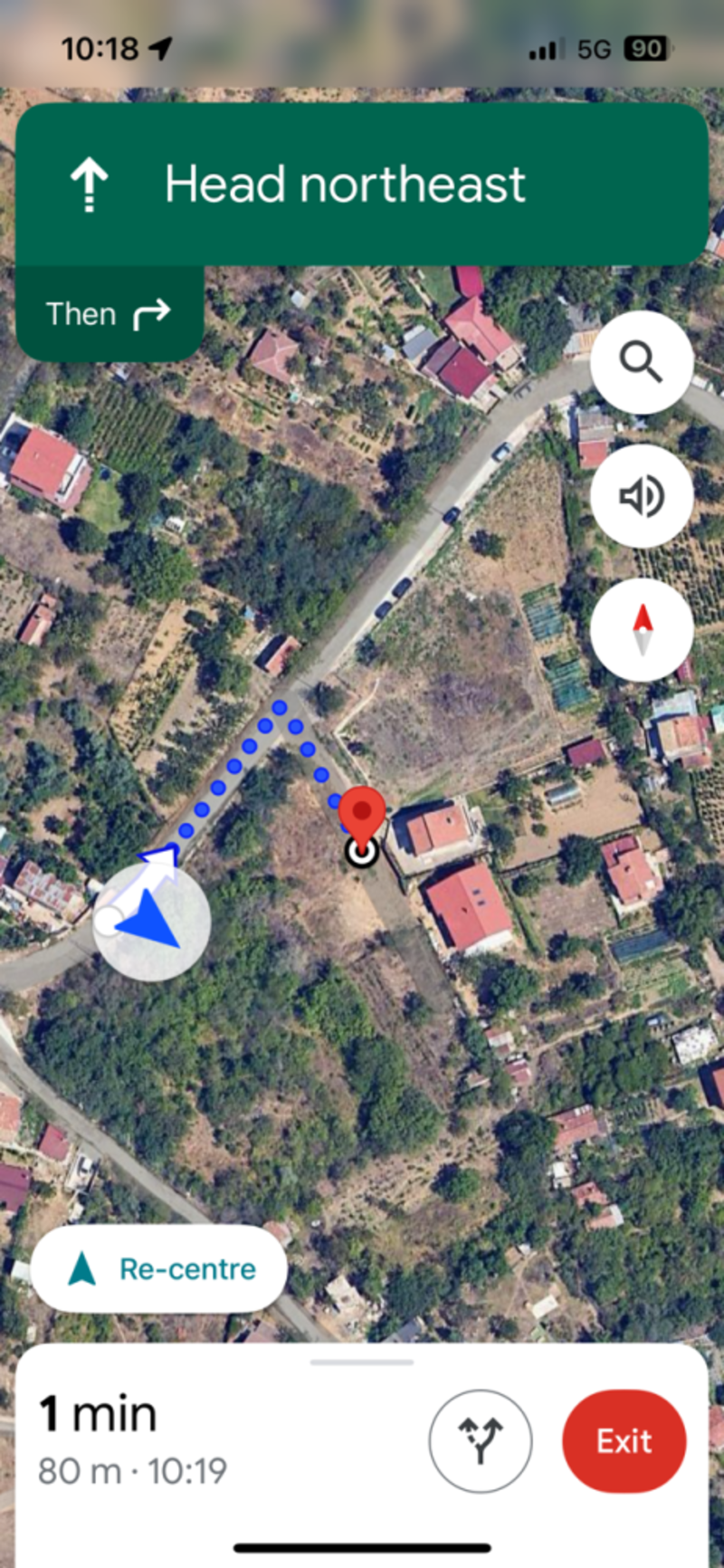Open the Head northeast direction banner
This screenshot has height=1568, width=724.
362,185
